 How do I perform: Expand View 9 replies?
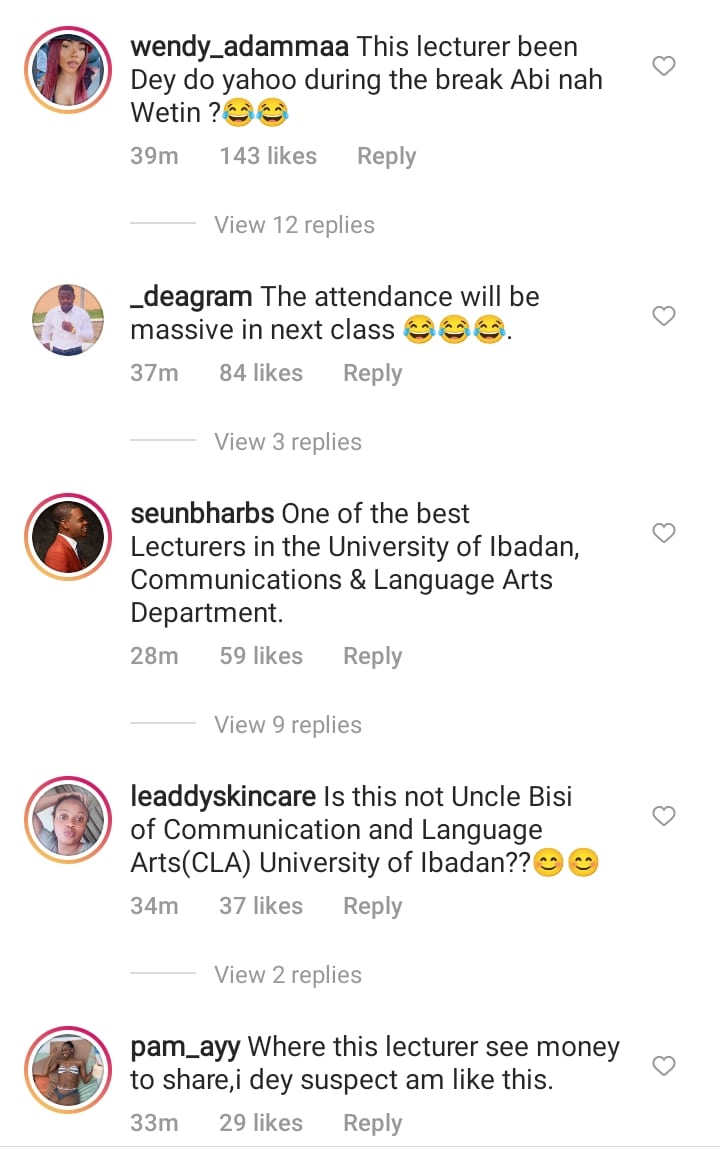tap(288, 725)
